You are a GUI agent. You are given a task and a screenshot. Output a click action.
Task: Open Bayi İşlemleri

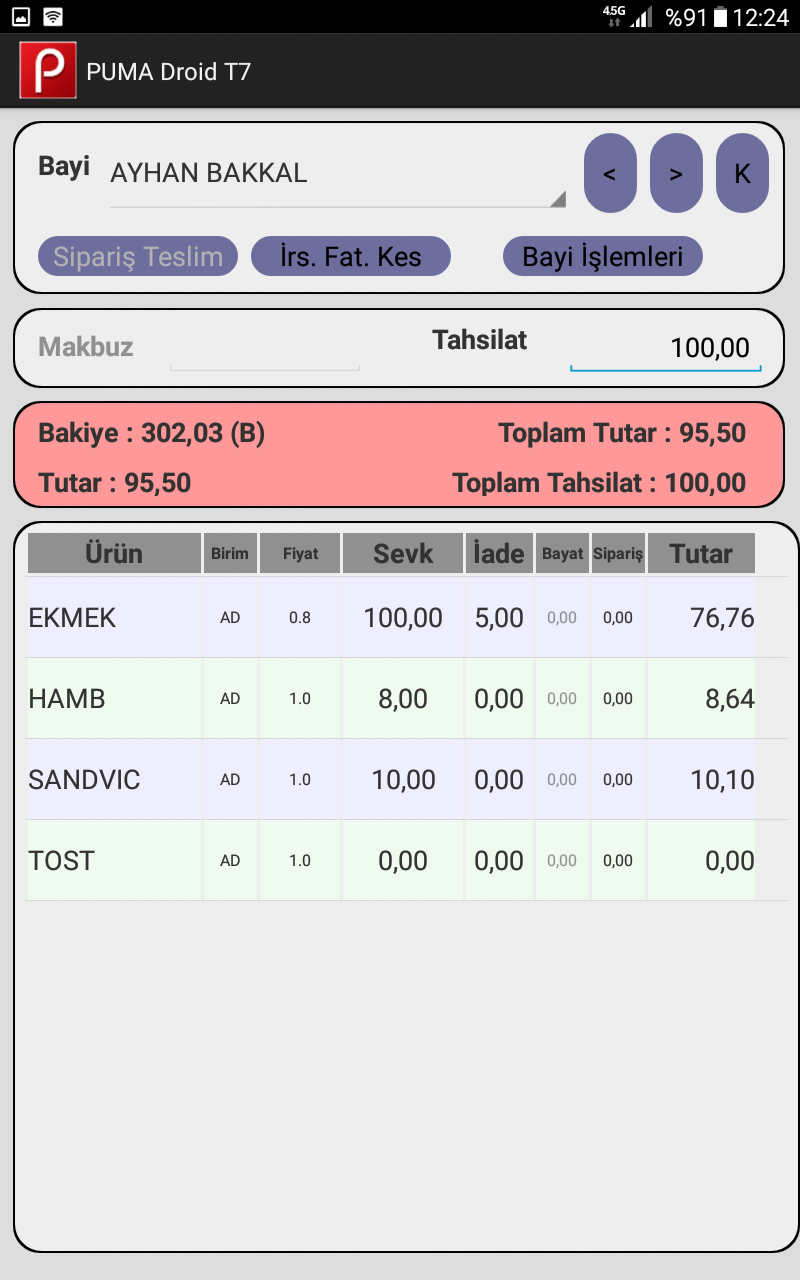603,257
